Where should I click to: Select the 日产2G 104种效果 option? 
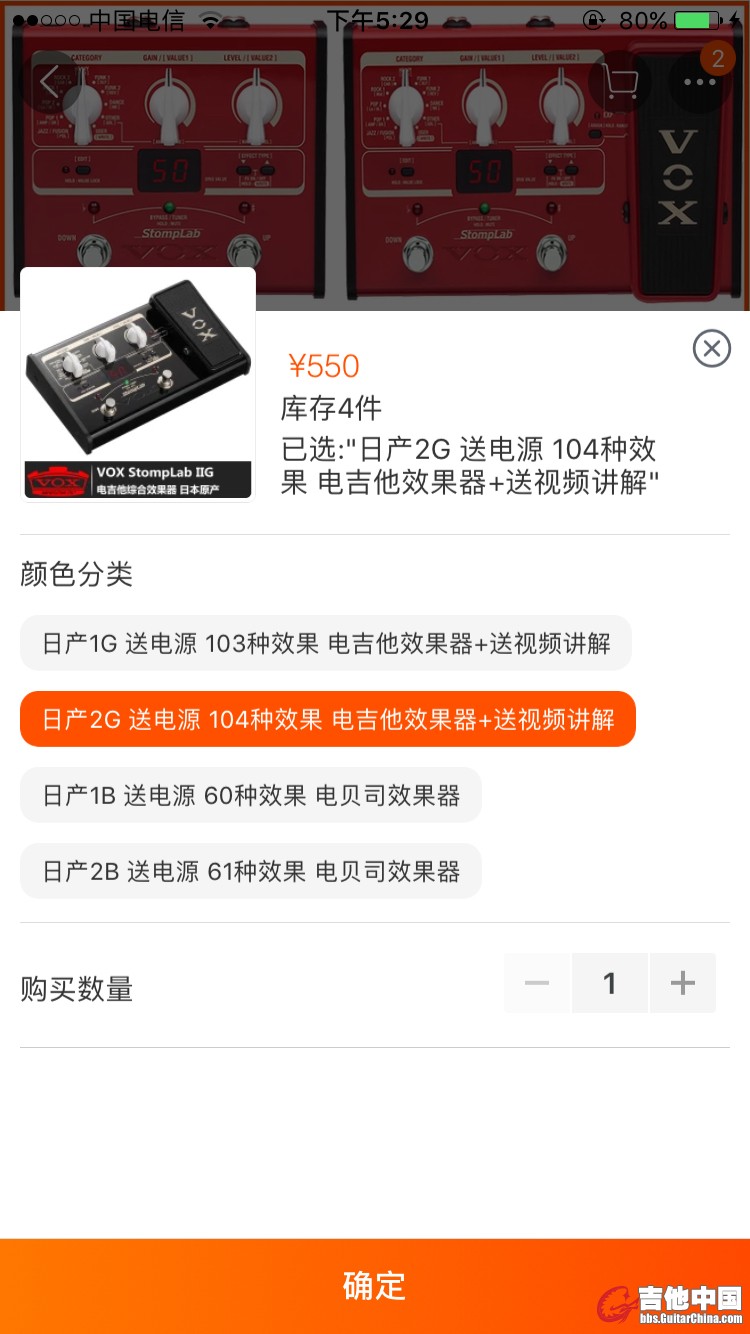click(x=328, y=719)
